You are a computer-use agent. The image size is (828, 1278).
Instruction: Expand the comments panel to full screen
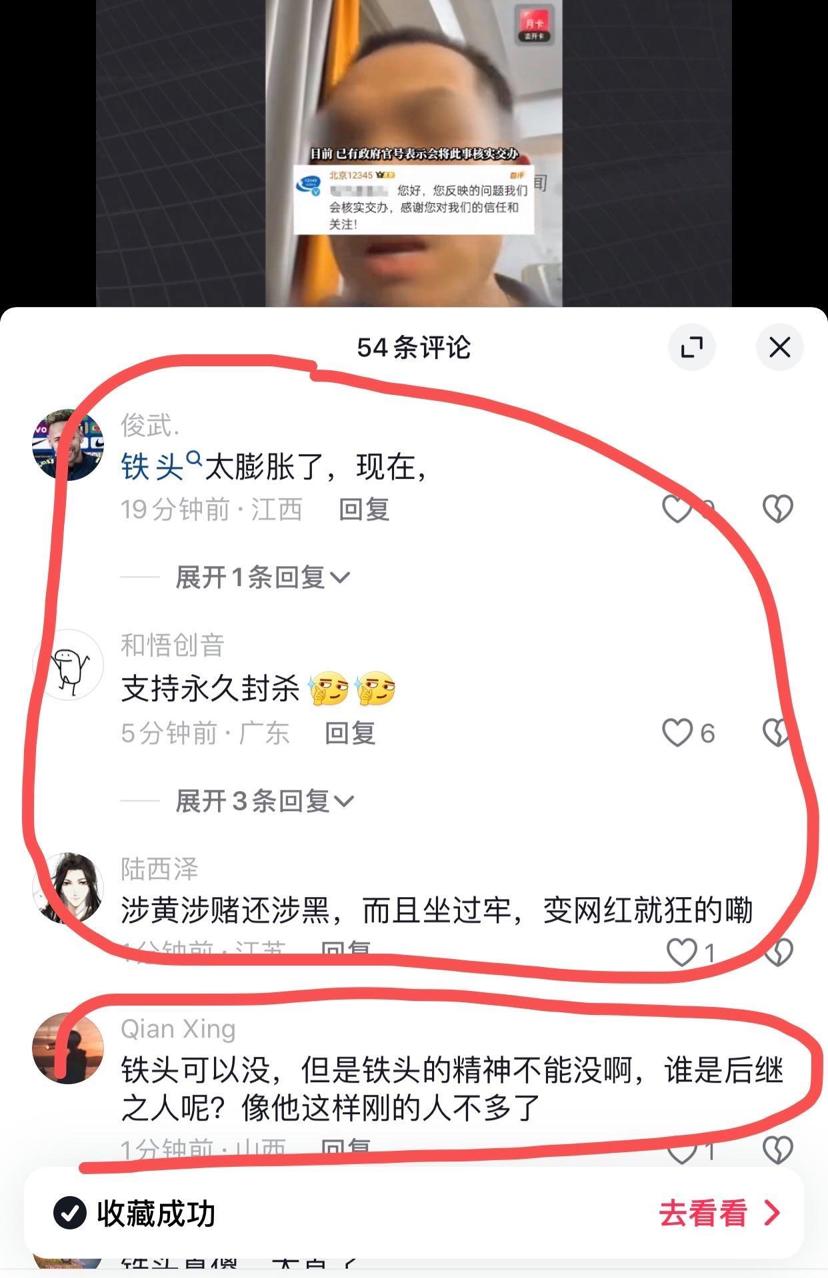click(x=691, y=347)
